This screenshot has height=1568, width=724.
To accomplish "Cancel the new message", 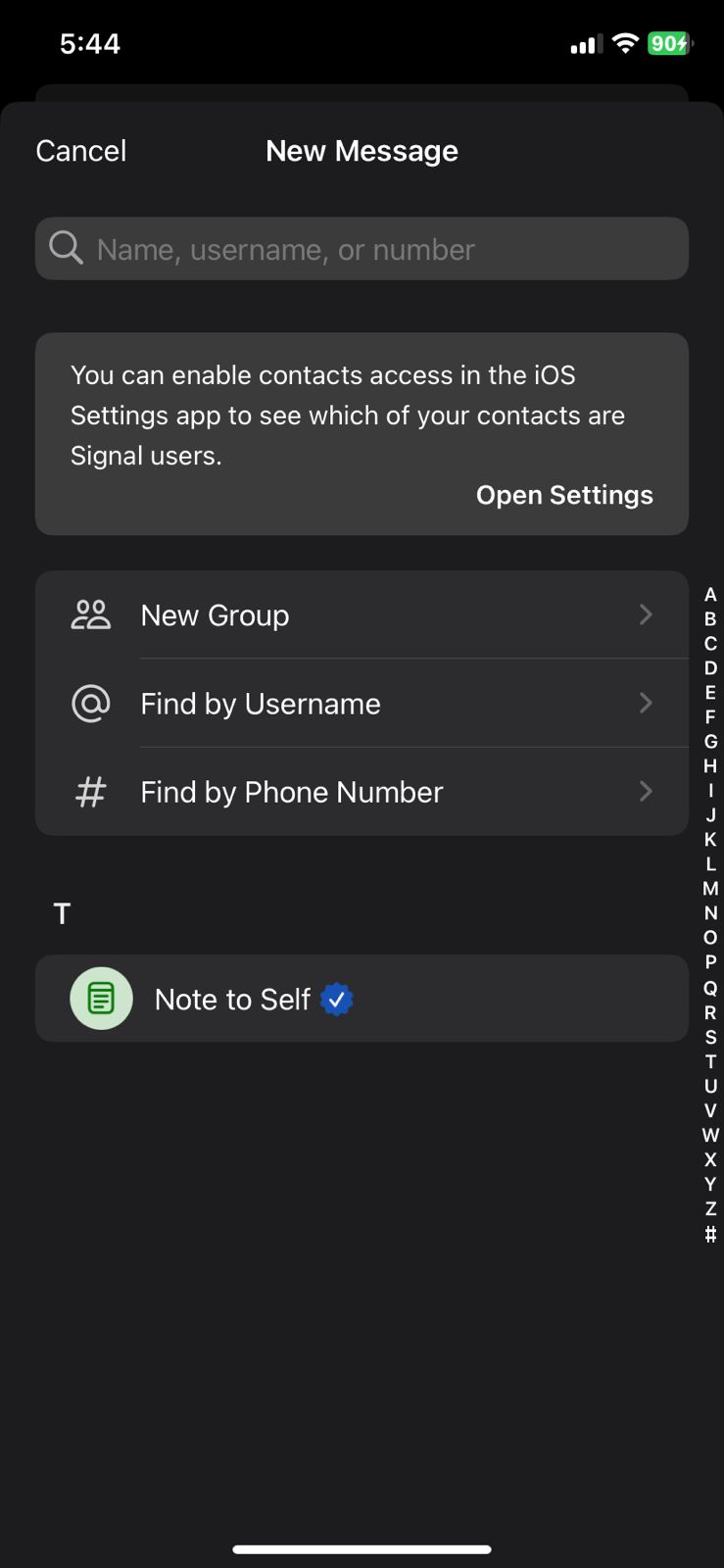I will click(x=81, y=151).
